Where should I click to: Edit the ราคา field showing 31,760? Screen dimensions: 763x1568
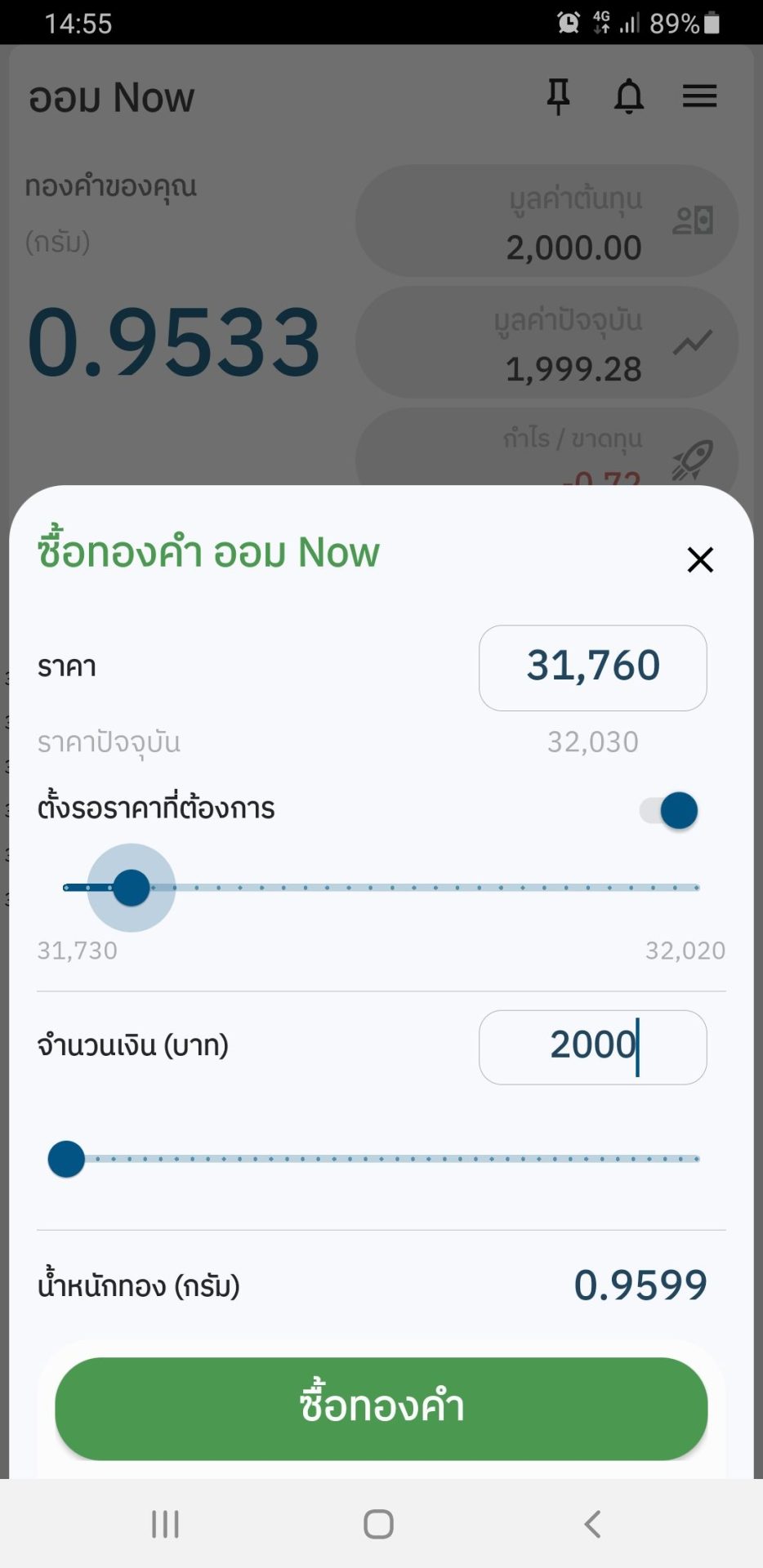click(x=592, y=667)
